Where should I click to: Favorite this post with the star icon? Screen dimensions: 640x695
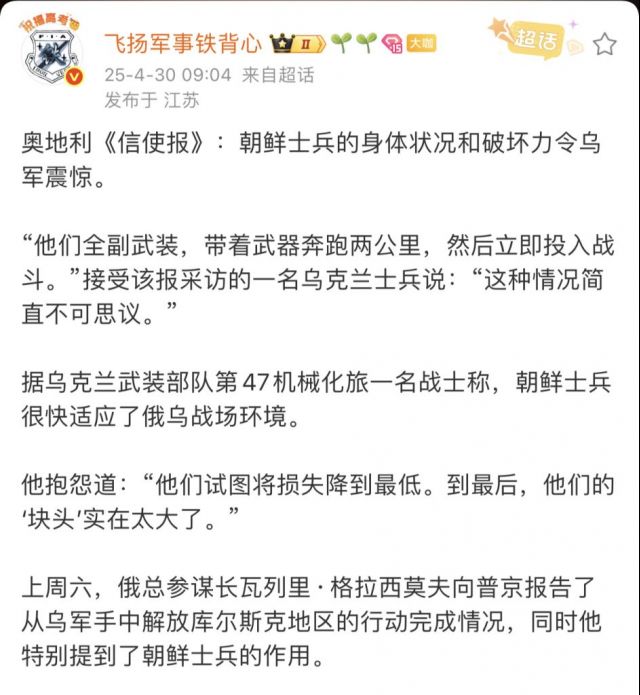(x=604, y=45)
